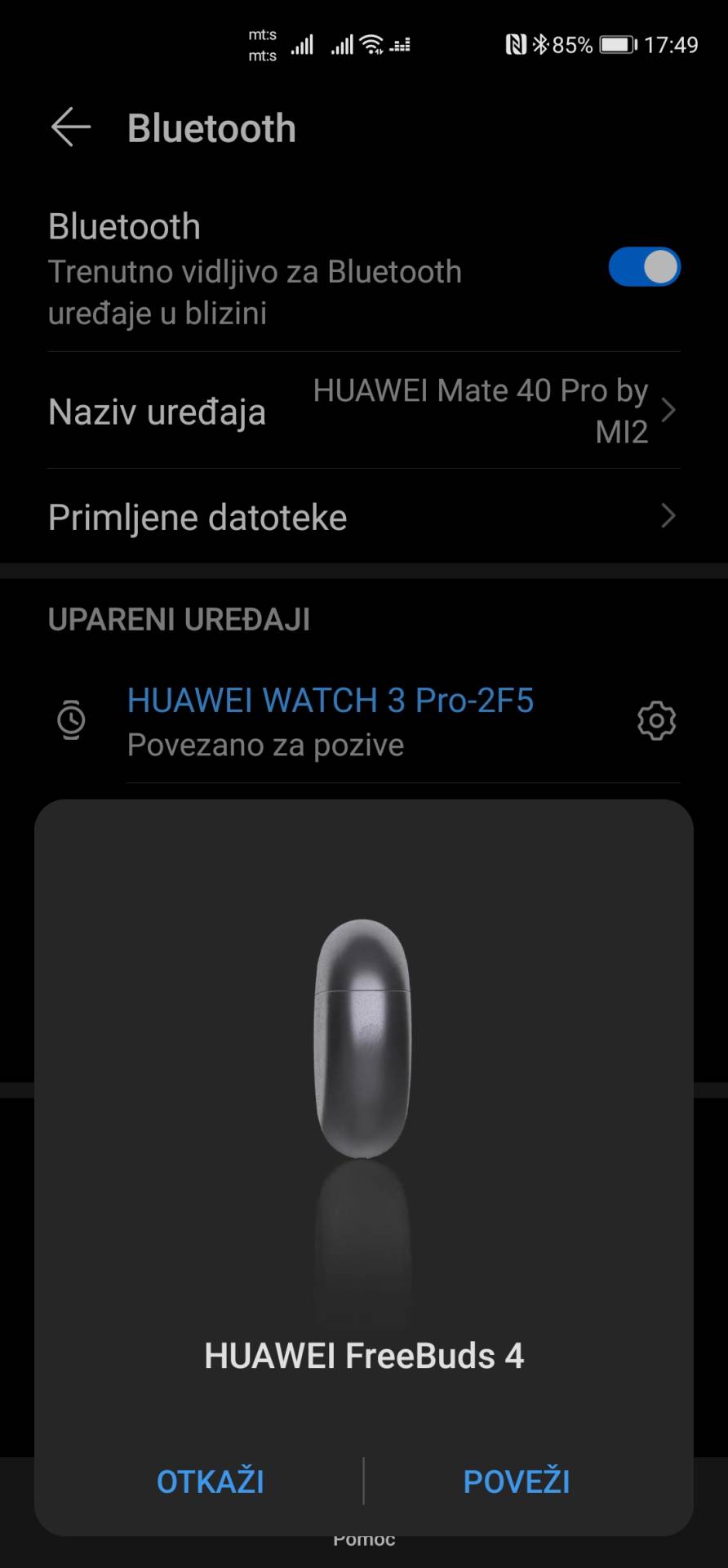Open Primljene datoteke via its chevron
This screenshot has width=728, height=1568.
pyautogui.click(x=669, y=516)
